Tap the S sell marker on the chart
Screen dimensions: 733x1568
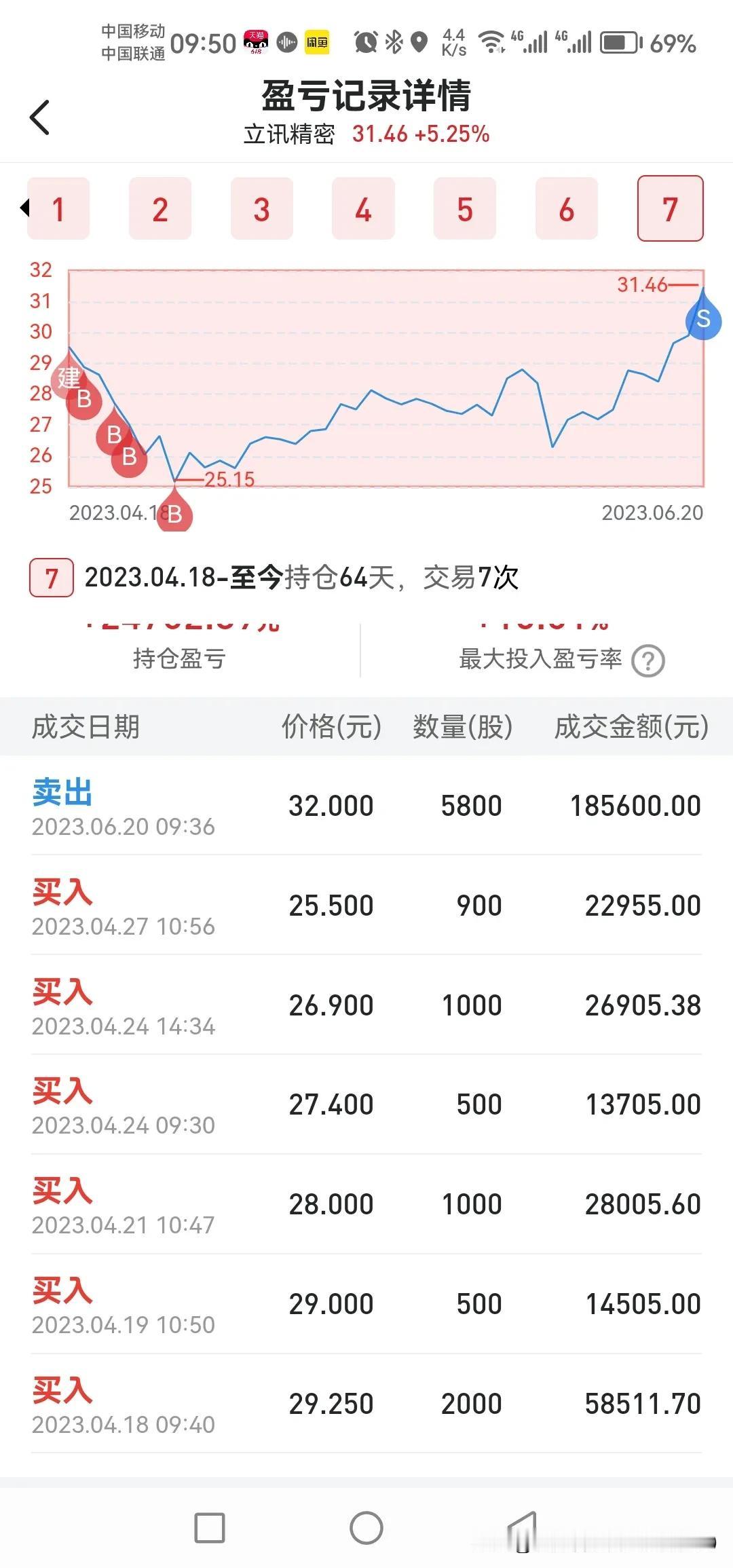703,317
